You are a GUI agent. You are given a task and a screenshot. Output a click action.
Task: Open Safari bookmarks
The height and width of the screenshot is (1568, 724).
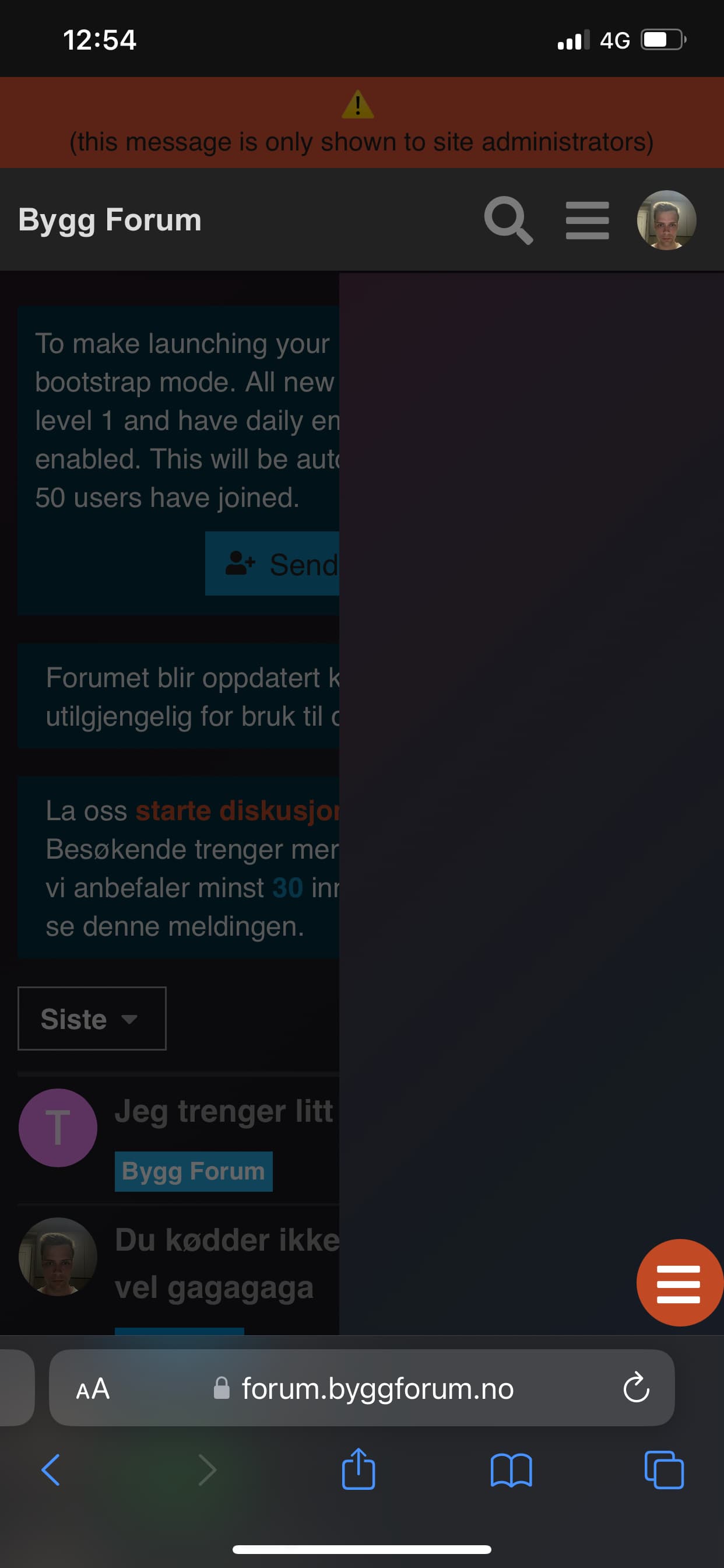pos(511,1470)
